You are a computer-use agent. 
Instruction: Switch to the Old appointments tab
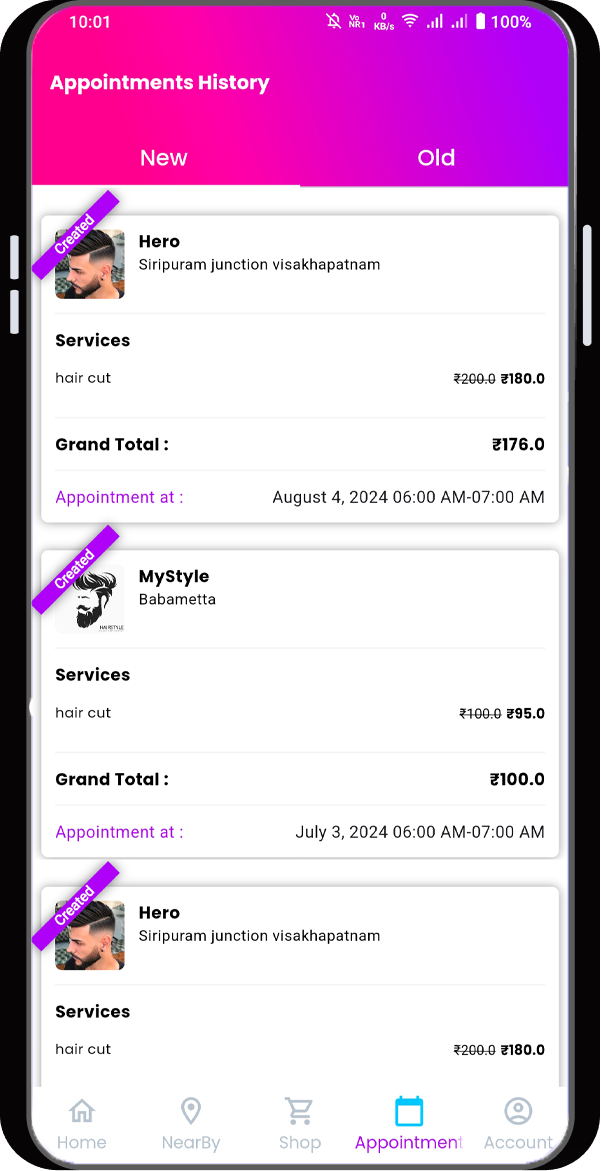coord(436,158)
